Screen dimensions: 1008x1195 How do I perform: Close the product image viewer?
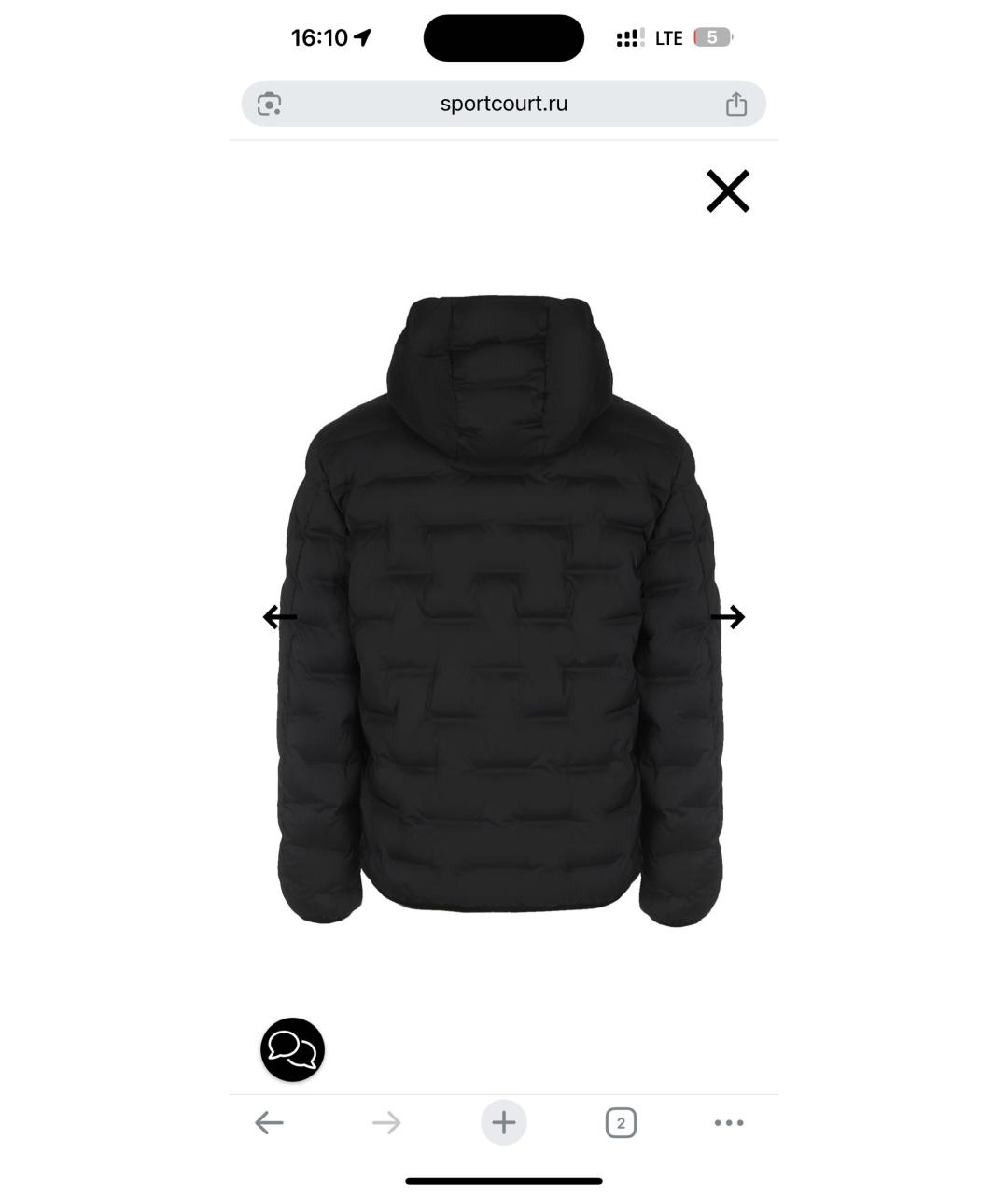pos(727,191)
